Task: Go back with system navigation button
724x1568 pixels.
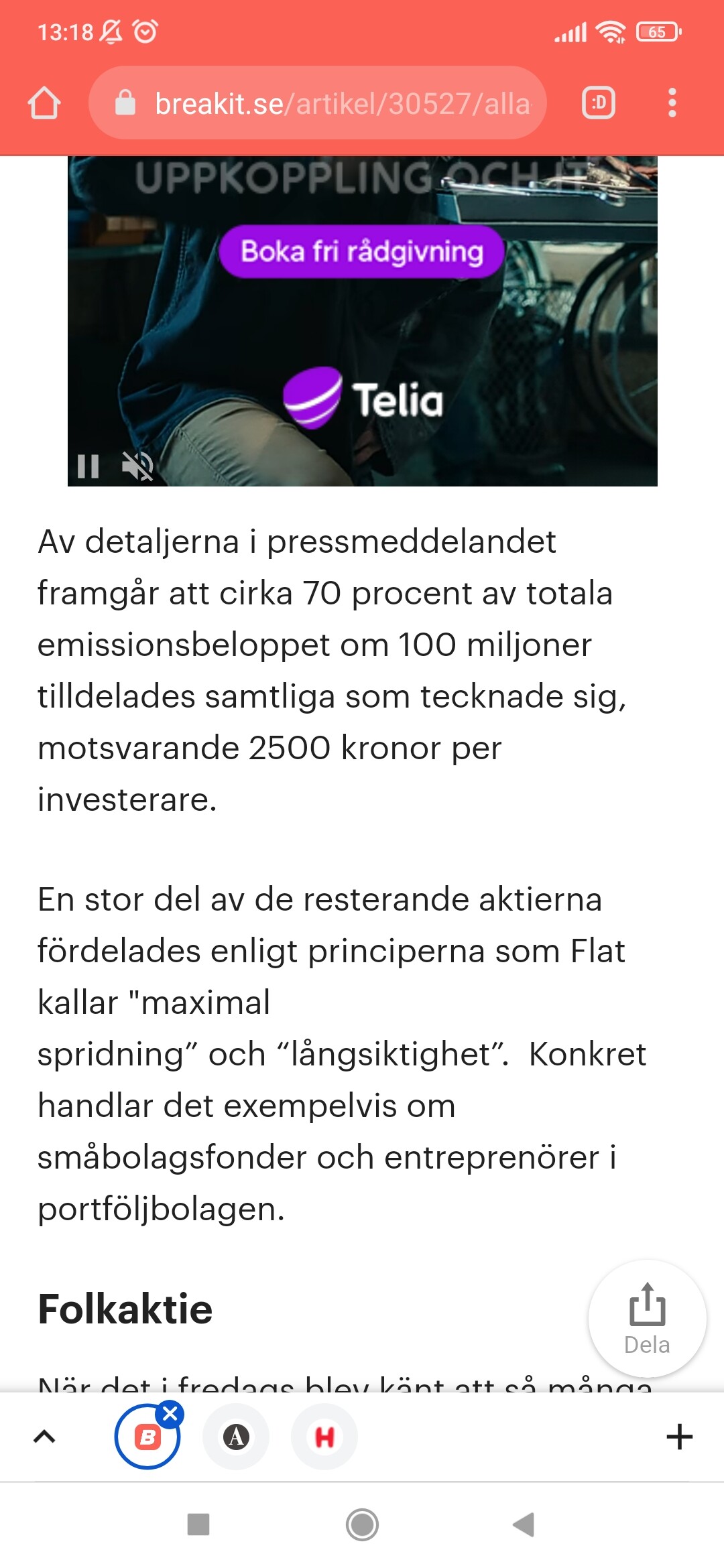Action: point(524,1524)
